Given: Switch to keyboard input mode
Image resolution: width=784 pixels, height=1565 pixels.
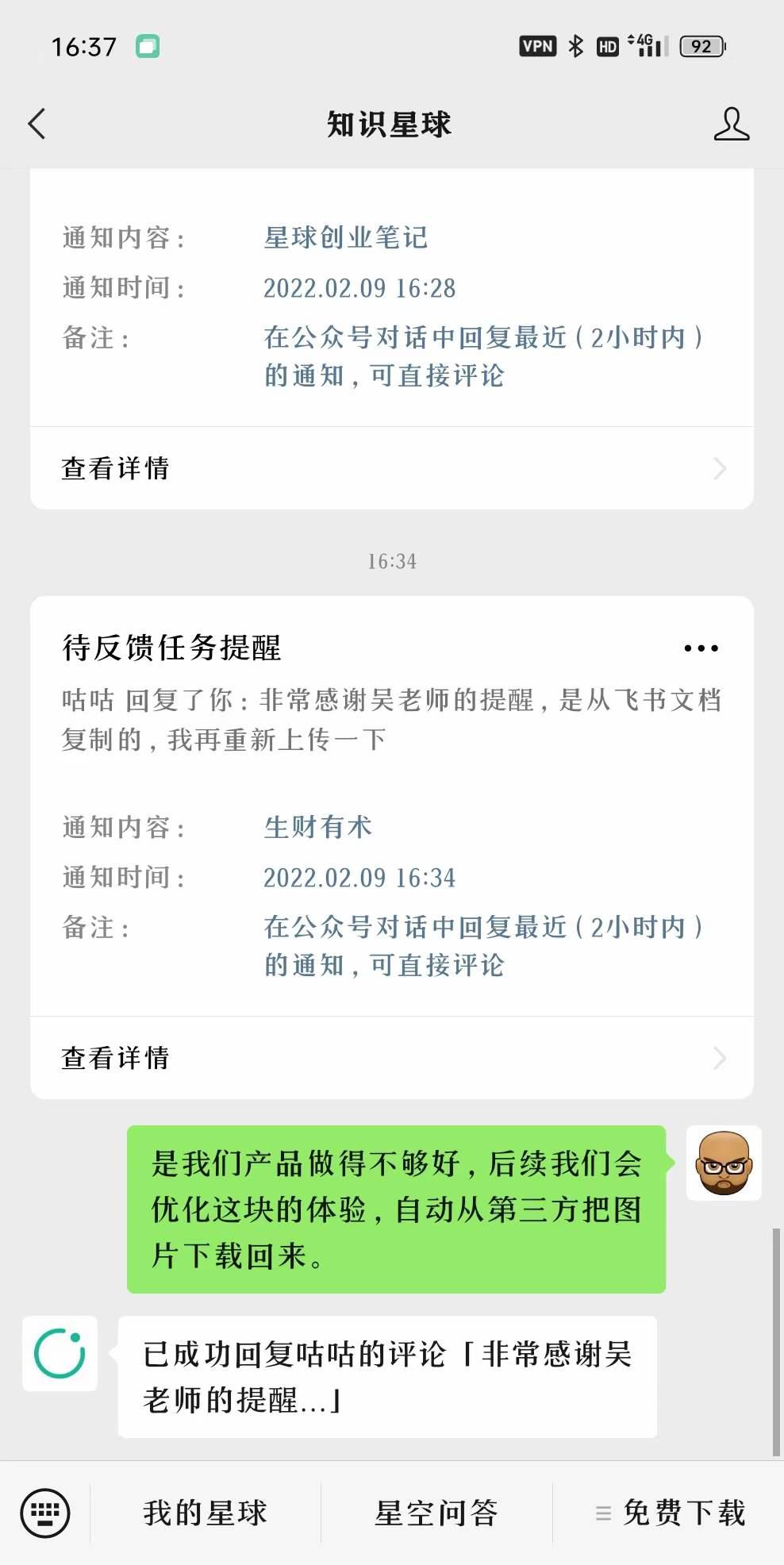Looking at the screenshot, I should tap(44, 1513).
